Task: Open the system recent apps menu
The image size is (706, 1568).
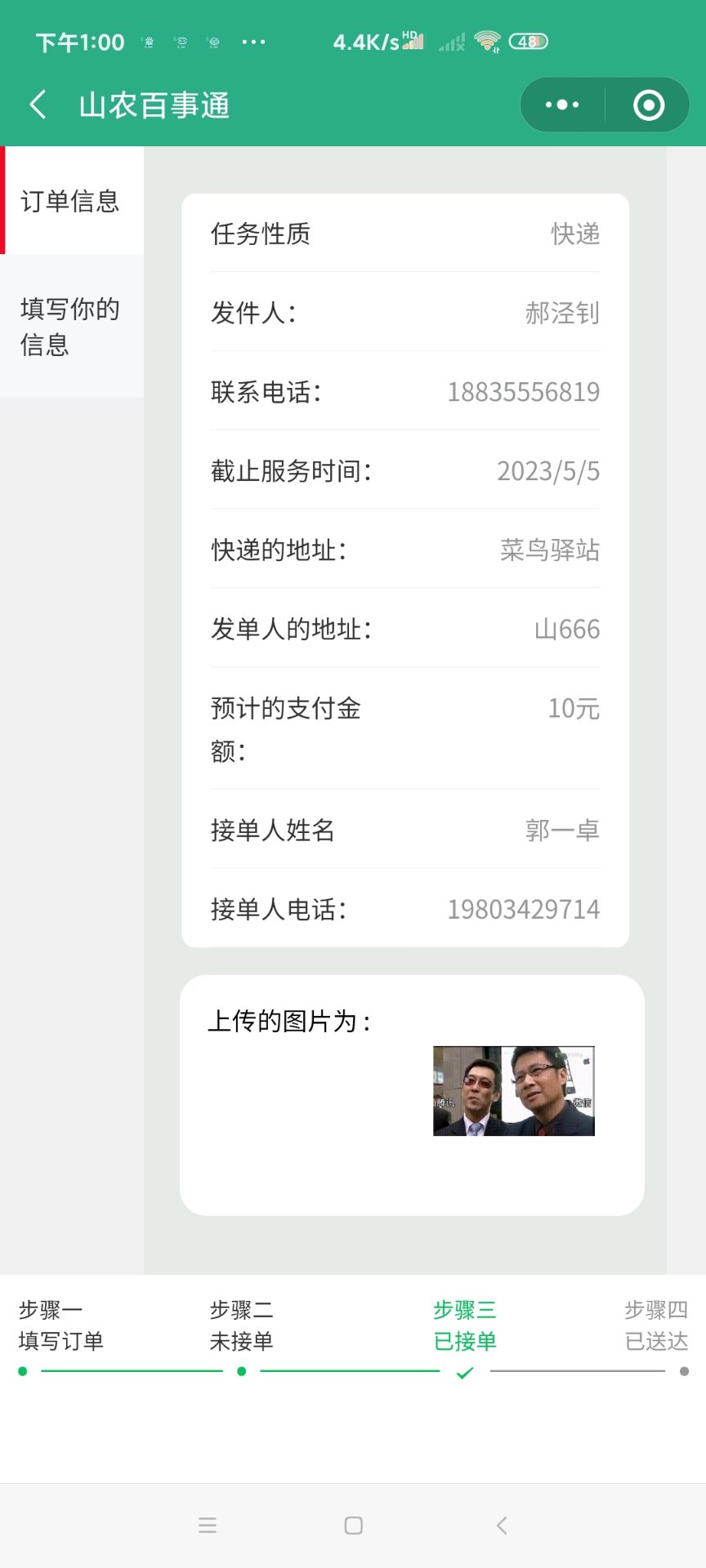Action: (208, 1526)
